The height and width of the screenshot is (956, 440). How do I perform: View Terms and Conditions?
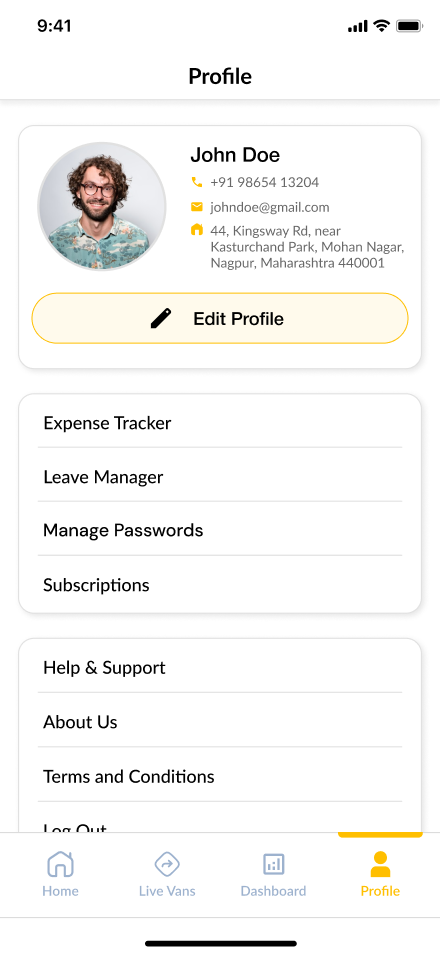(x=220, y=776)
